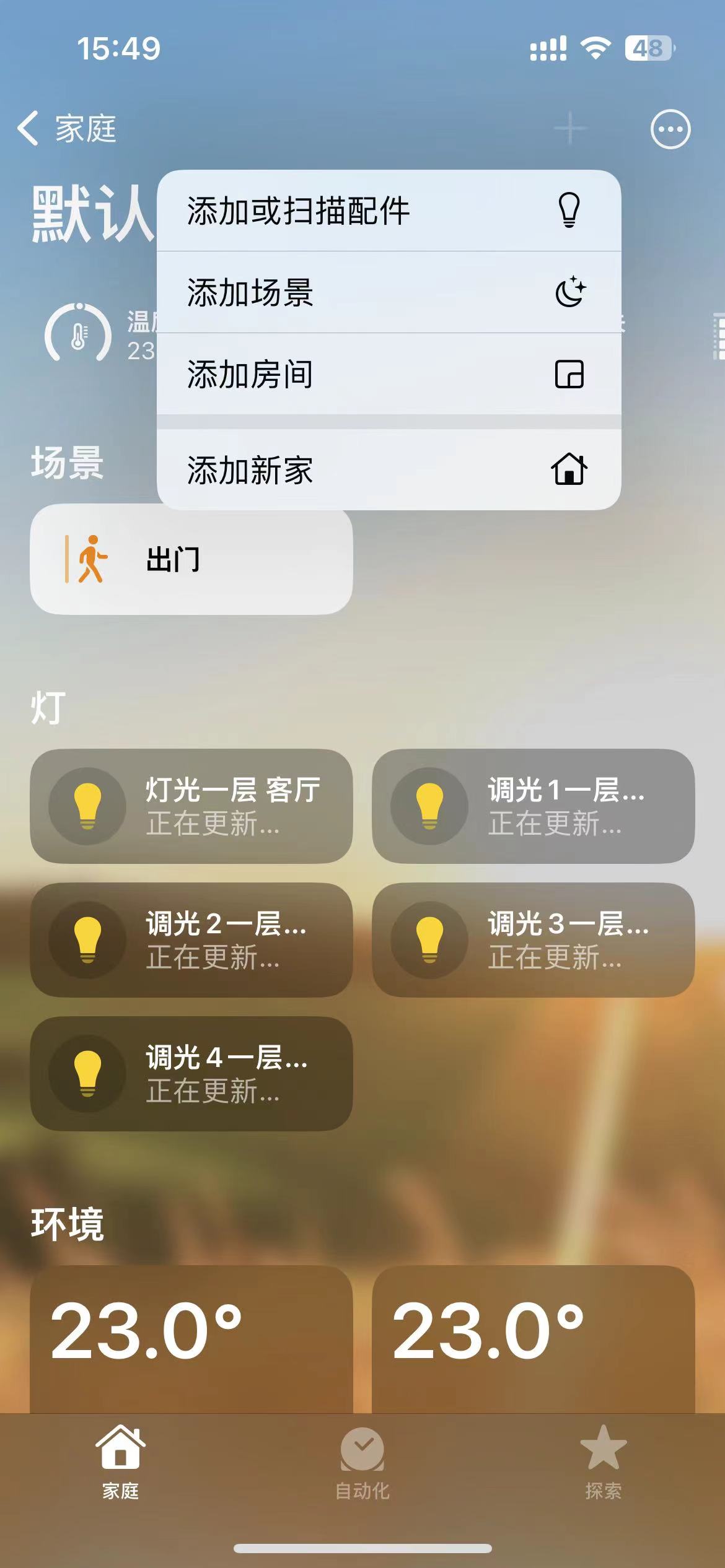The image size is (725, 1568).
Task: Choose 添加场景 option
Action: (x=389, y=292)
